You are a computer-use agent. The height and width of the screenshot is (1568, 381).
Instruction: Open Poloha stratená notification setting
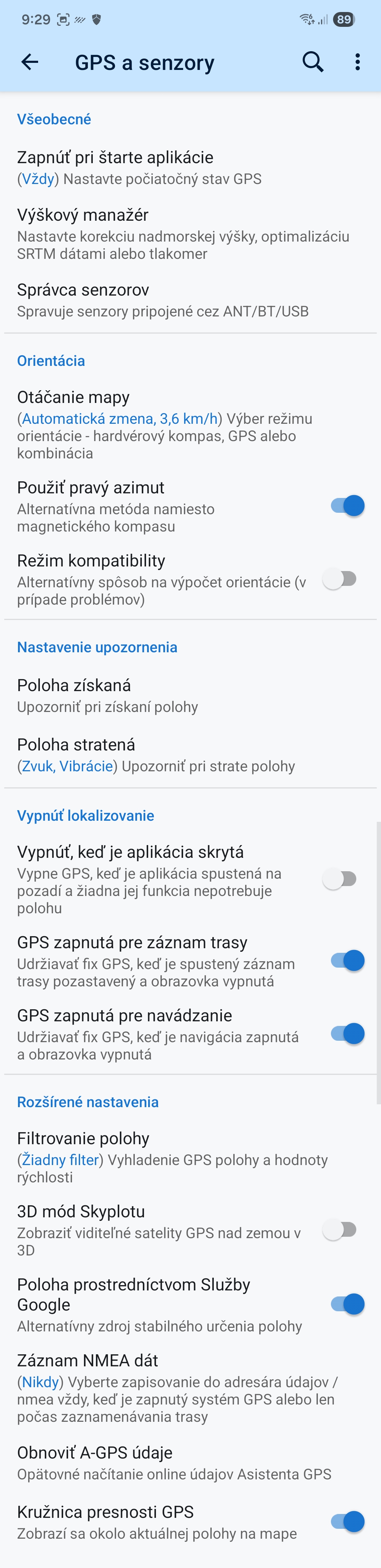point(156,755)
